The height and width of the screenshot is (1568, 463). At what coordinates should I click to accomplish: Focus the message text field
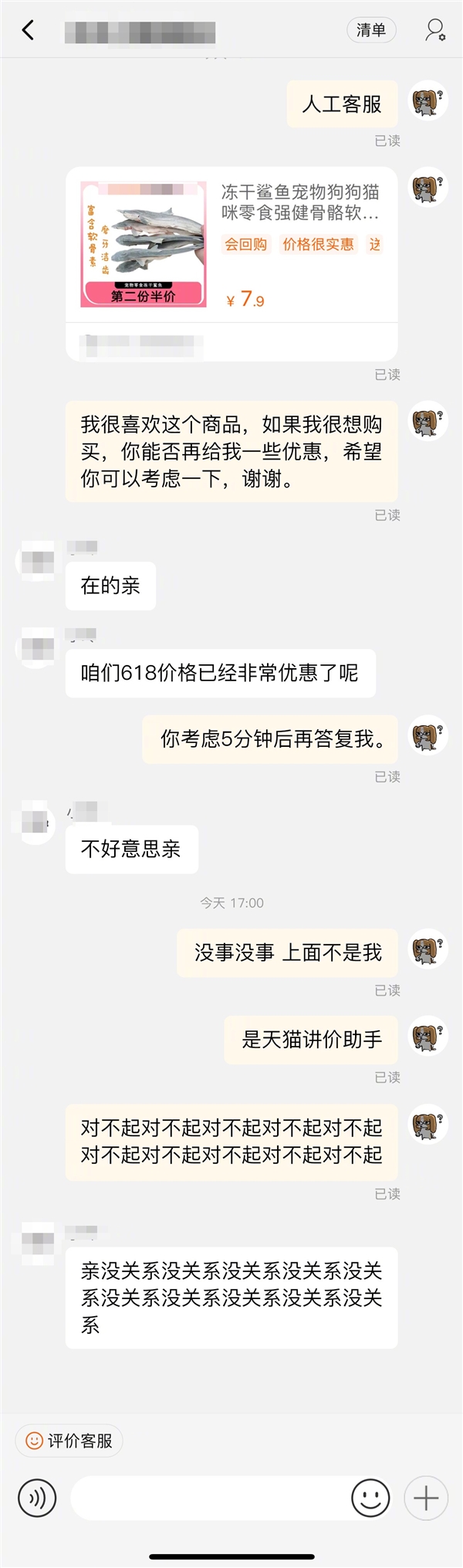(208, 1498)
